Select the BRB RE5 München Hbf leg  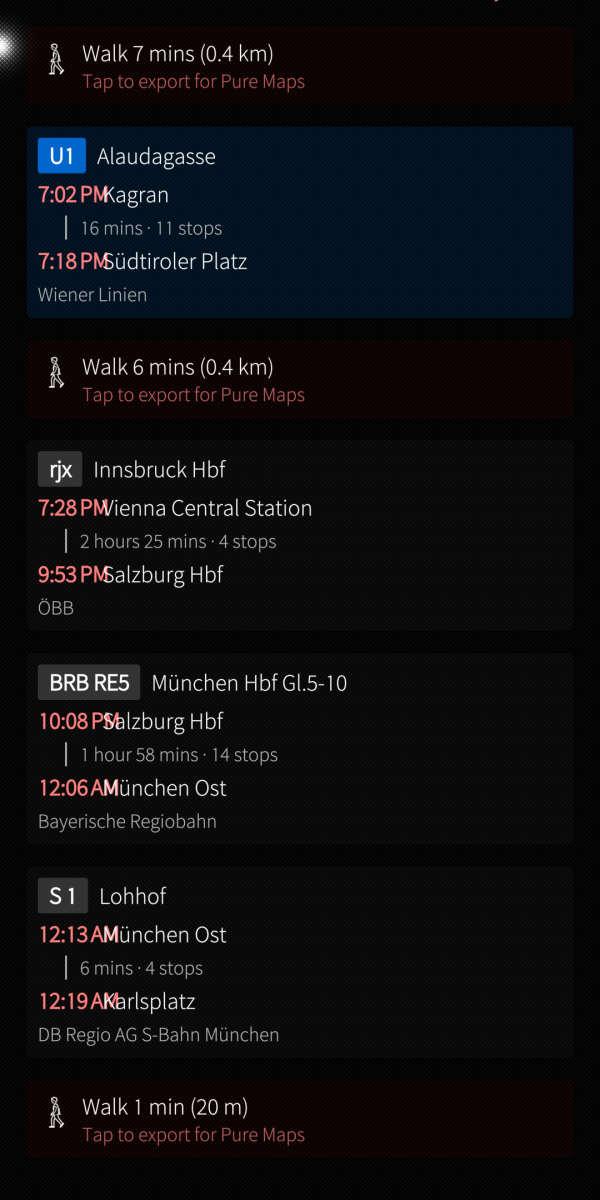tap(300, 749)
